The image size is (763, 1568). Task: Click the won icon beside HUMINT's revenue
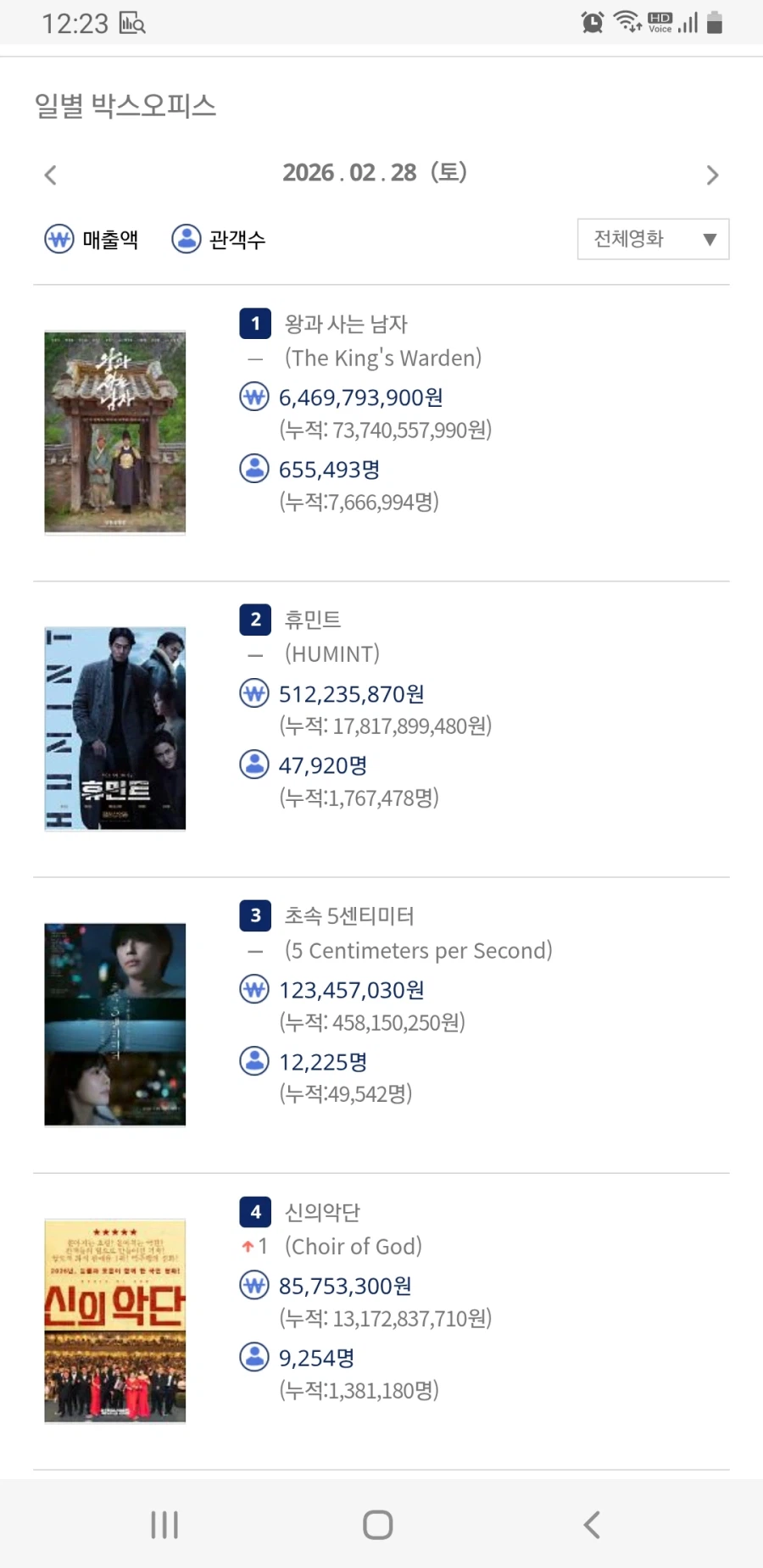click(x=253, y=693)
